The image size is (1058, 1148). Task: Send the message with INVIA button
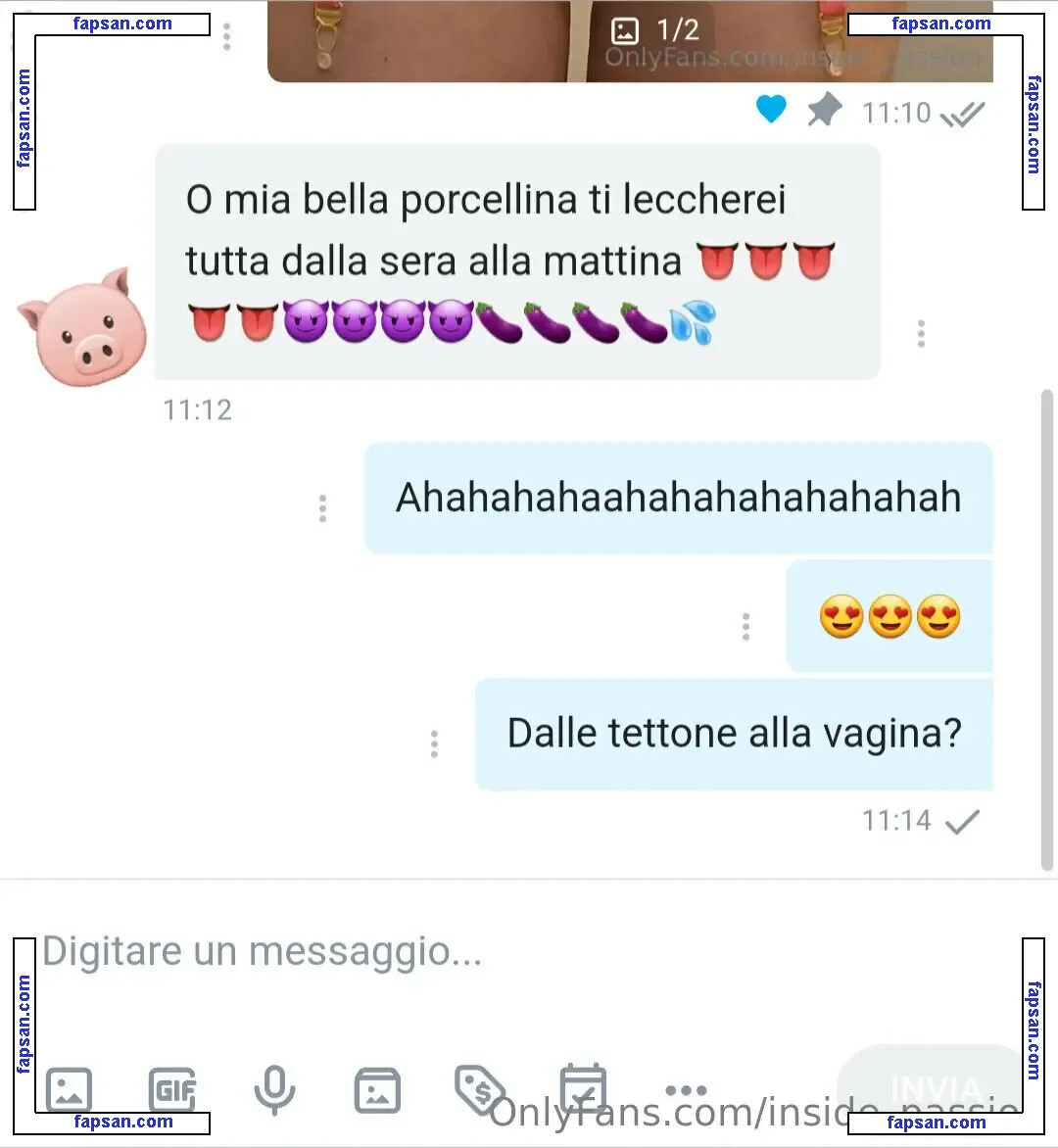(x=933, y=1087)
